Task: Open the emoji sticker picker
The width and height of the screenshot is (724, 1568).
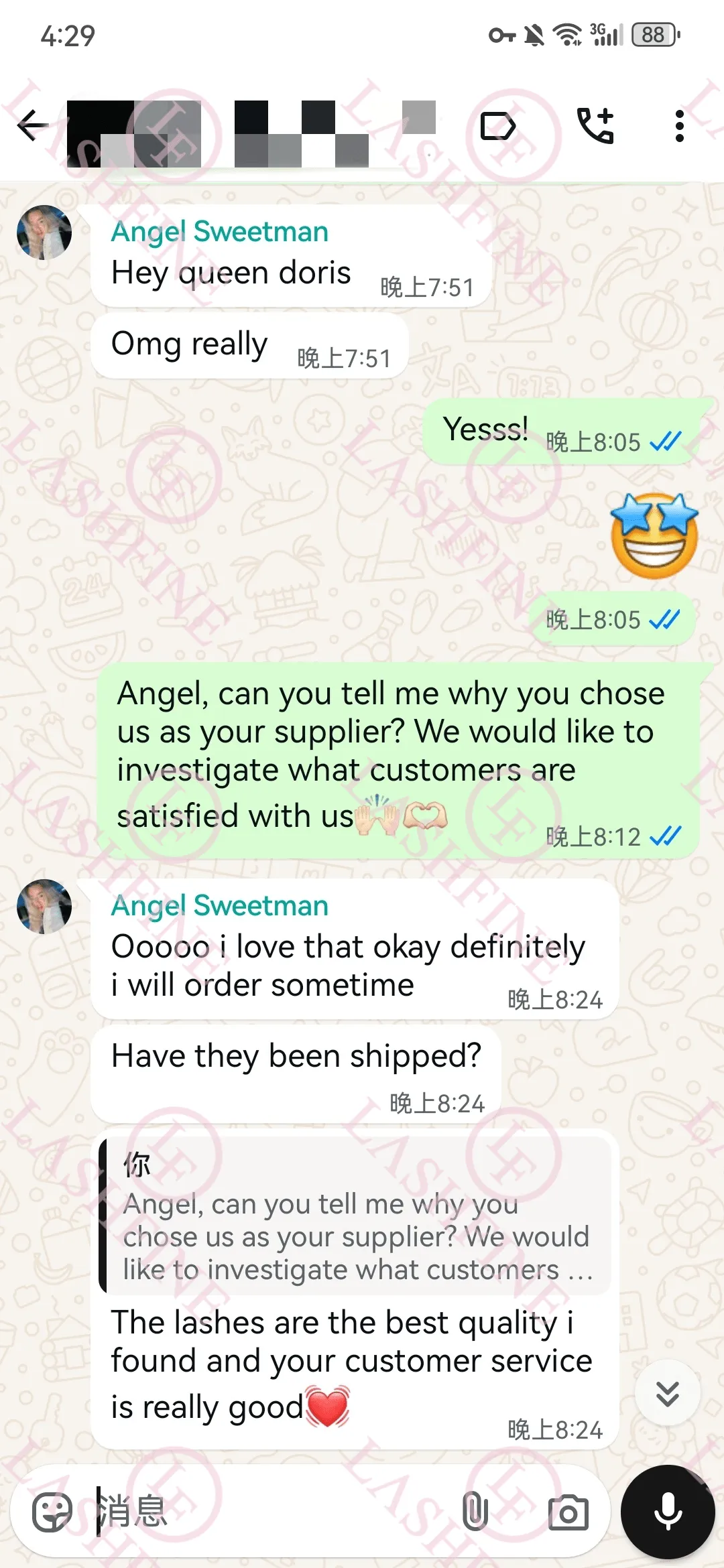Action: point(52,1512)
